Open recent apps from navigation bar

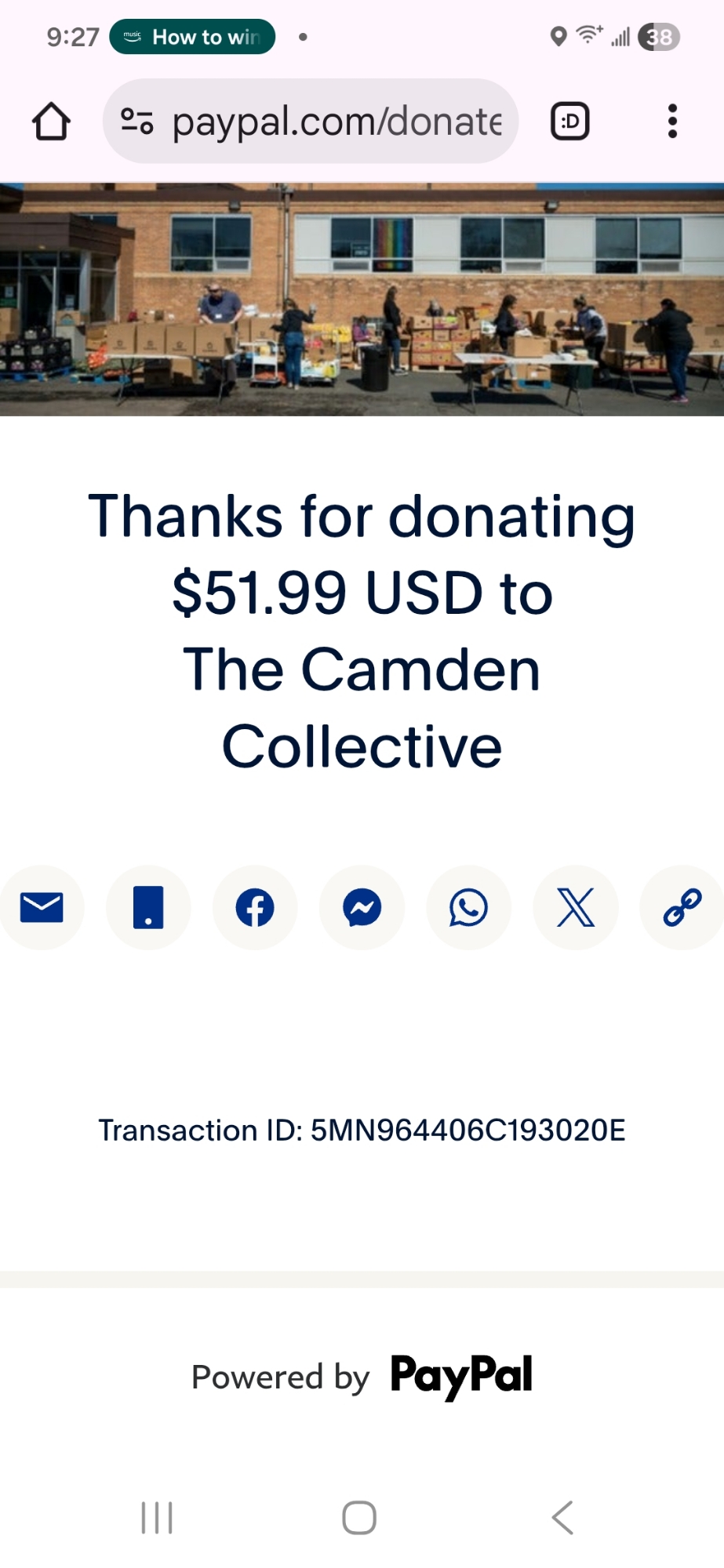tap(157, 1518)
